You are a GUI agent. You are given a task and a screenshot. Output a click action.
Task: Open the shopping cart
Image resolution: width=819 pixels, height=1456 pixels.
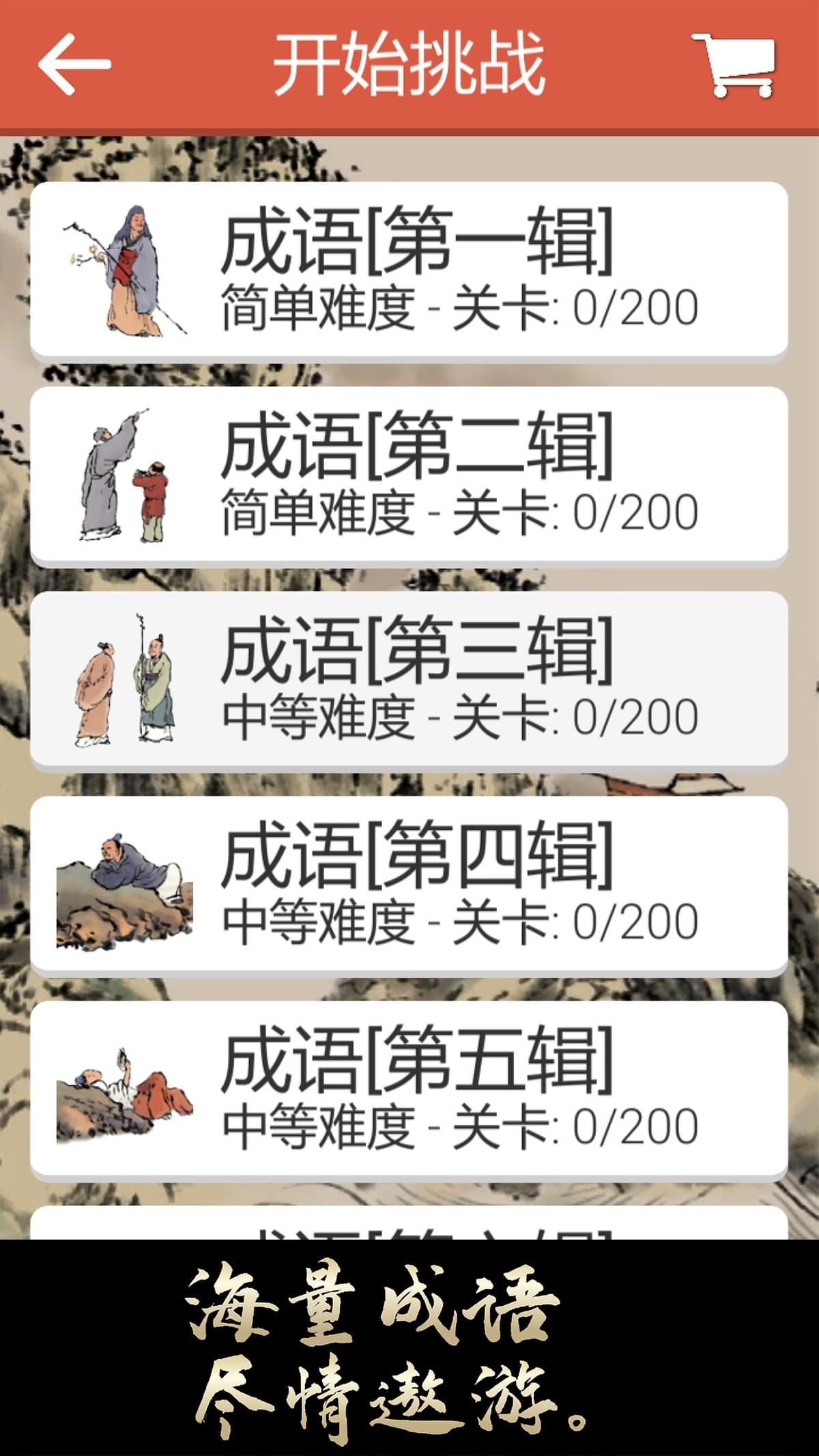pyautogui.click(x=736, y=65)
